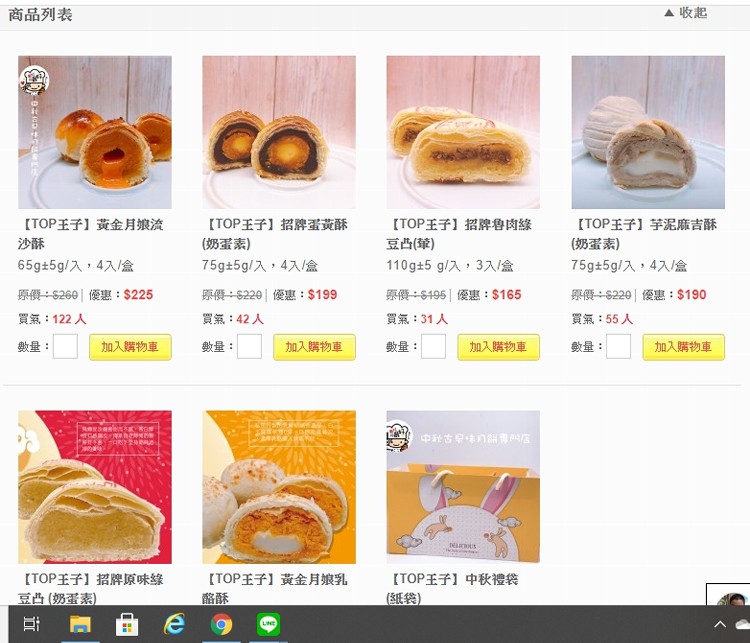Open Chrome from the taskbar

point(221,624)
